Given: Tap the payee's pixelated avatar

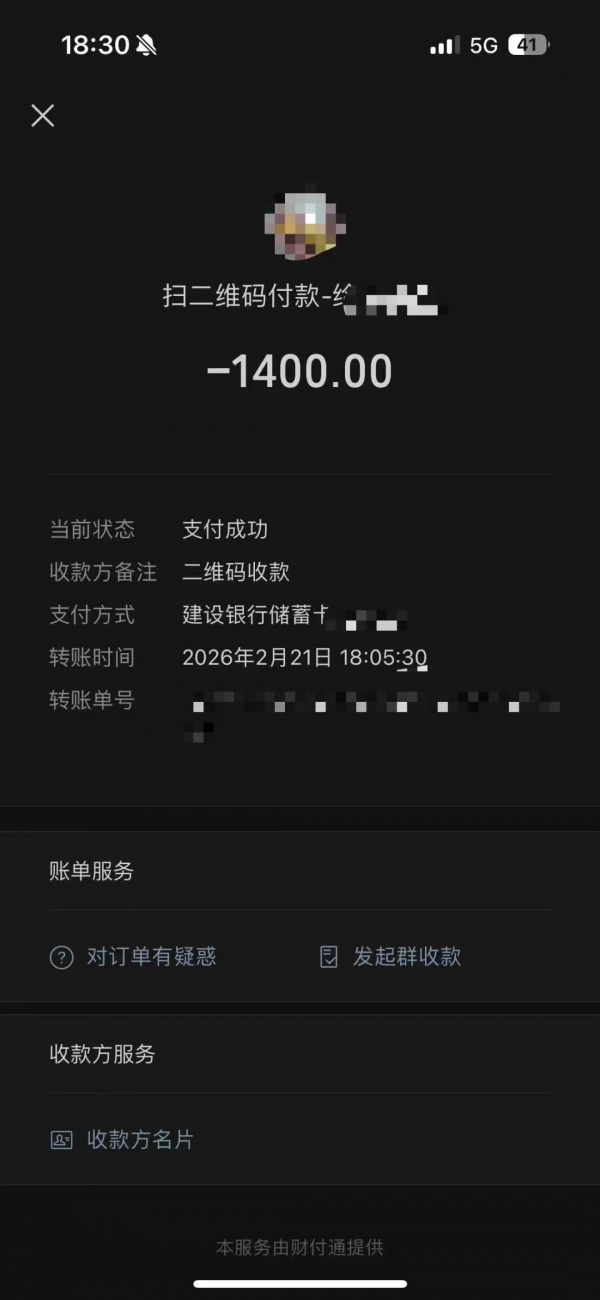Looking at the screenshot, I should coord(305,222).
